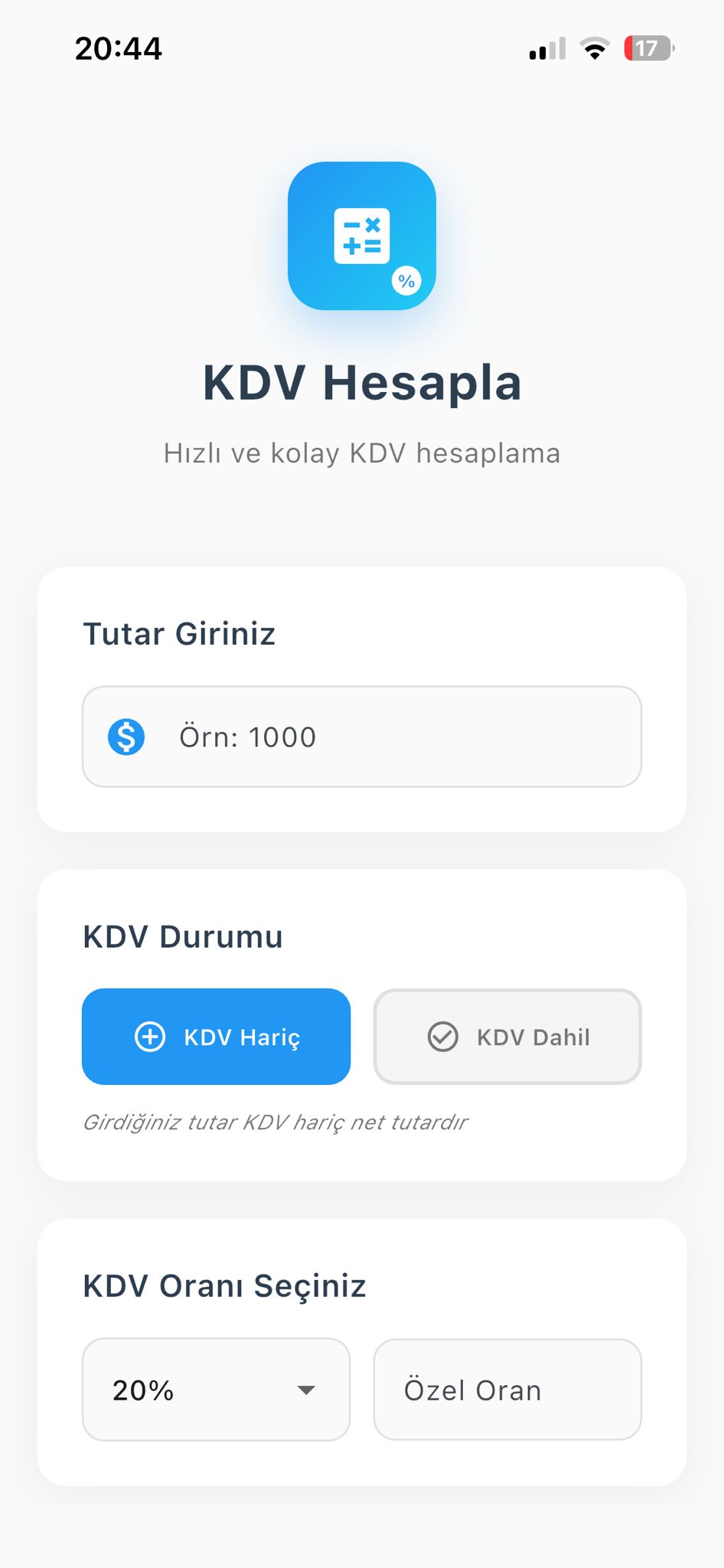Image resolution: width=724 pixels, height=1568 pixels.
Task: Click the battery indicator showing 17
Action: (647, 49)
